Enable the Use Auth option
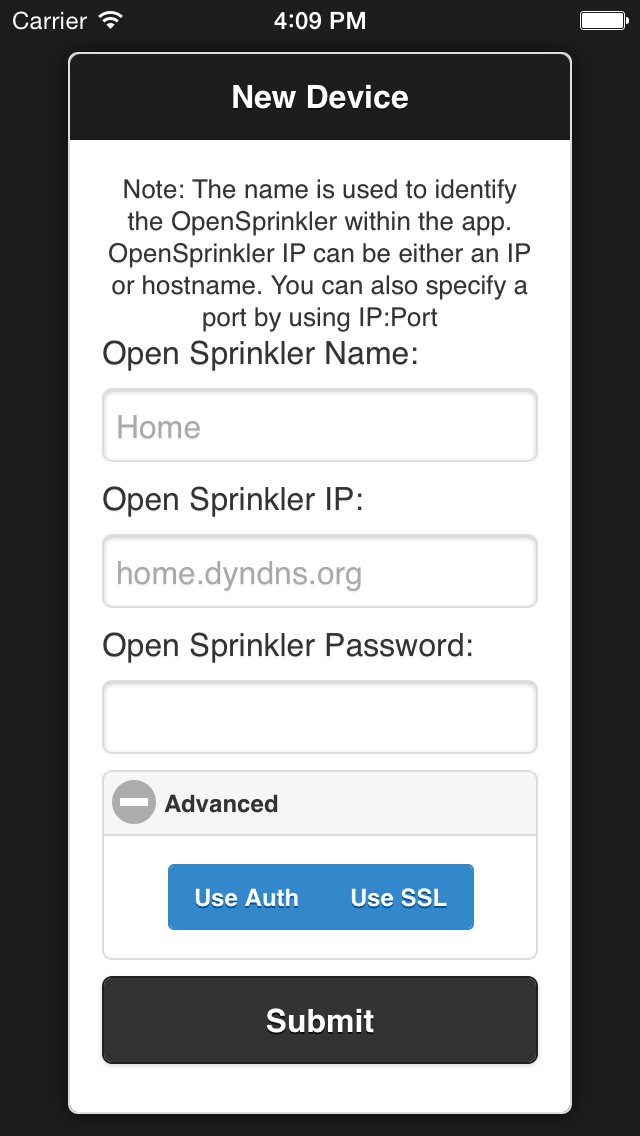This screenshot has height=1136, width=640. 246,898
